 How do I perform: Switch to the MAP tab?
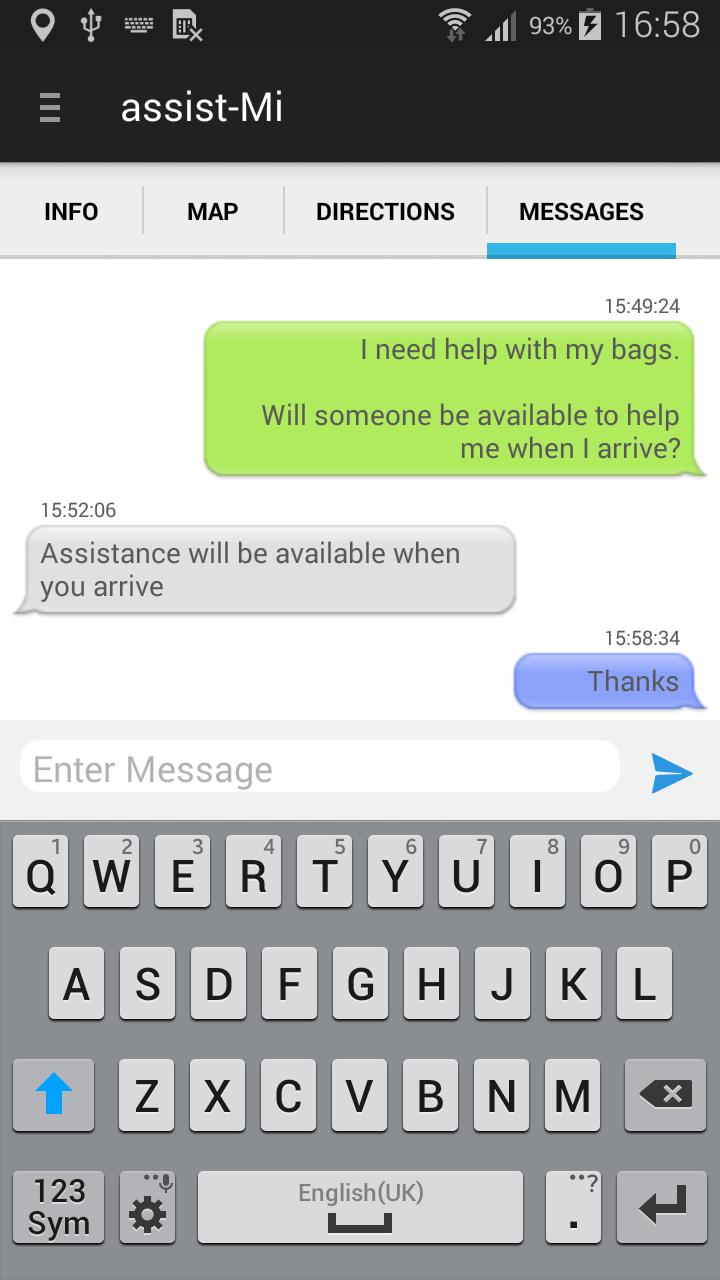tap(212, 211)
